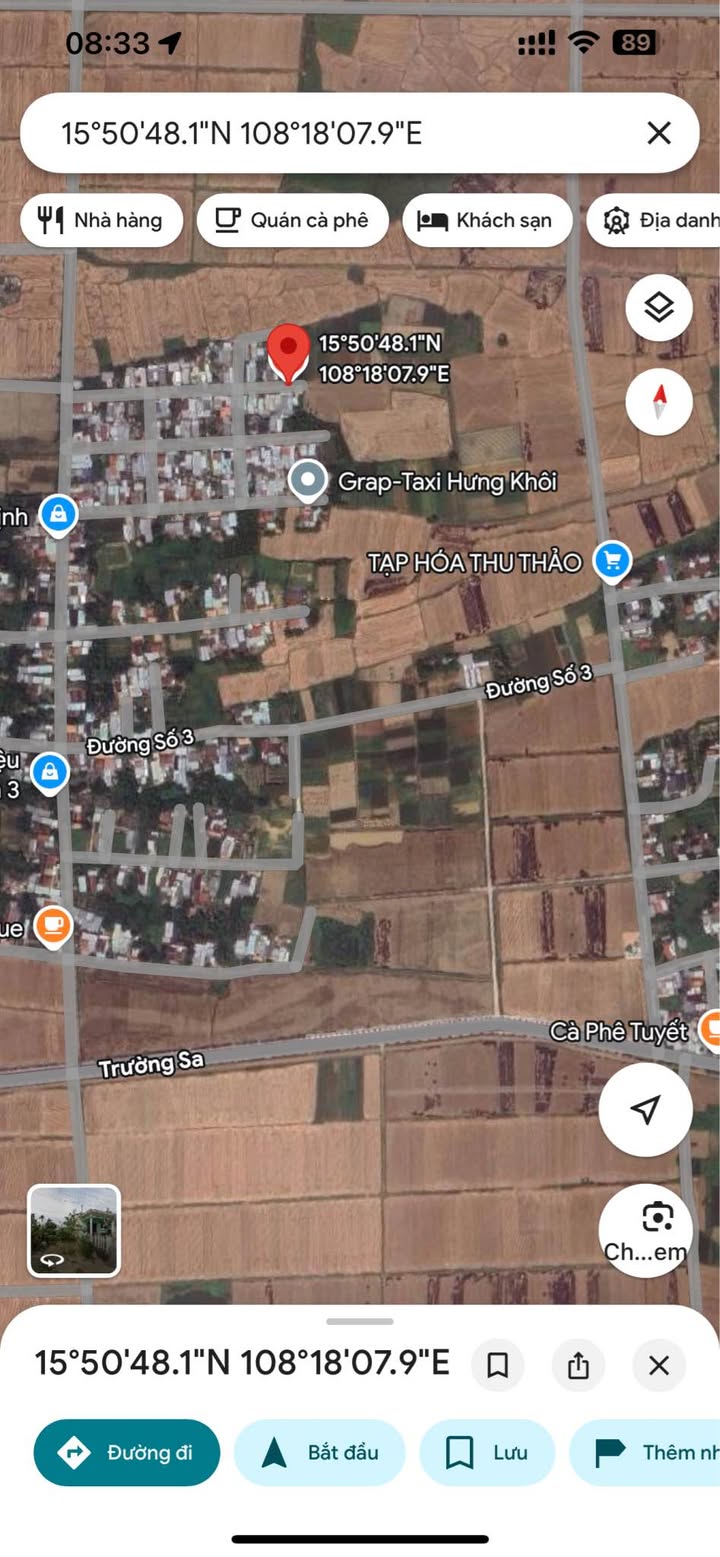Clear the coordinates in the search box

click(x=658, y=133)
